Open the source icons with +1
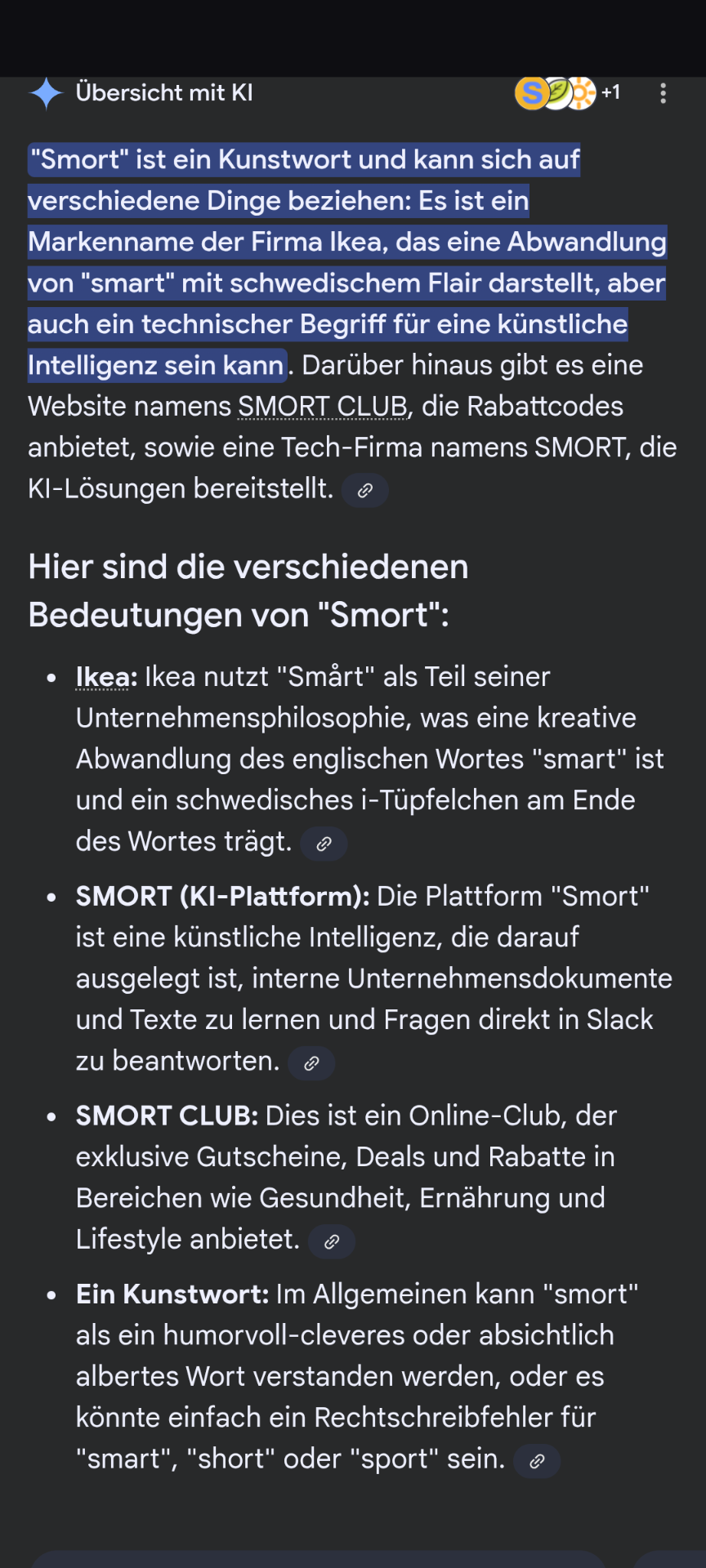Image resolution: width=706 pixels, height=1568 pixels. tap(567, 93)
